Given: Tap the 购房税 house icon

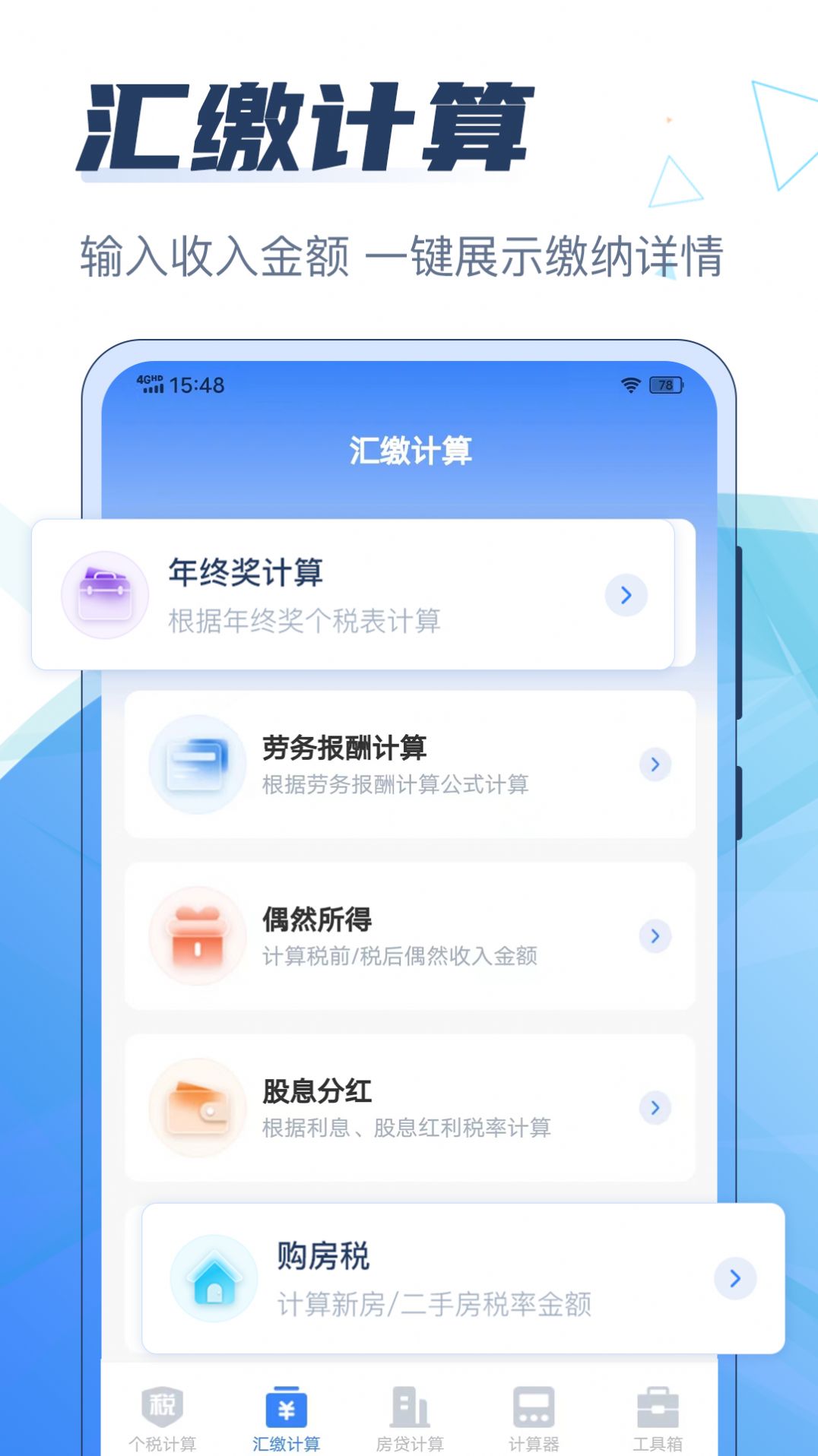Looking at the screenshot, I should pyautogui.click(x=212, y=1277).
